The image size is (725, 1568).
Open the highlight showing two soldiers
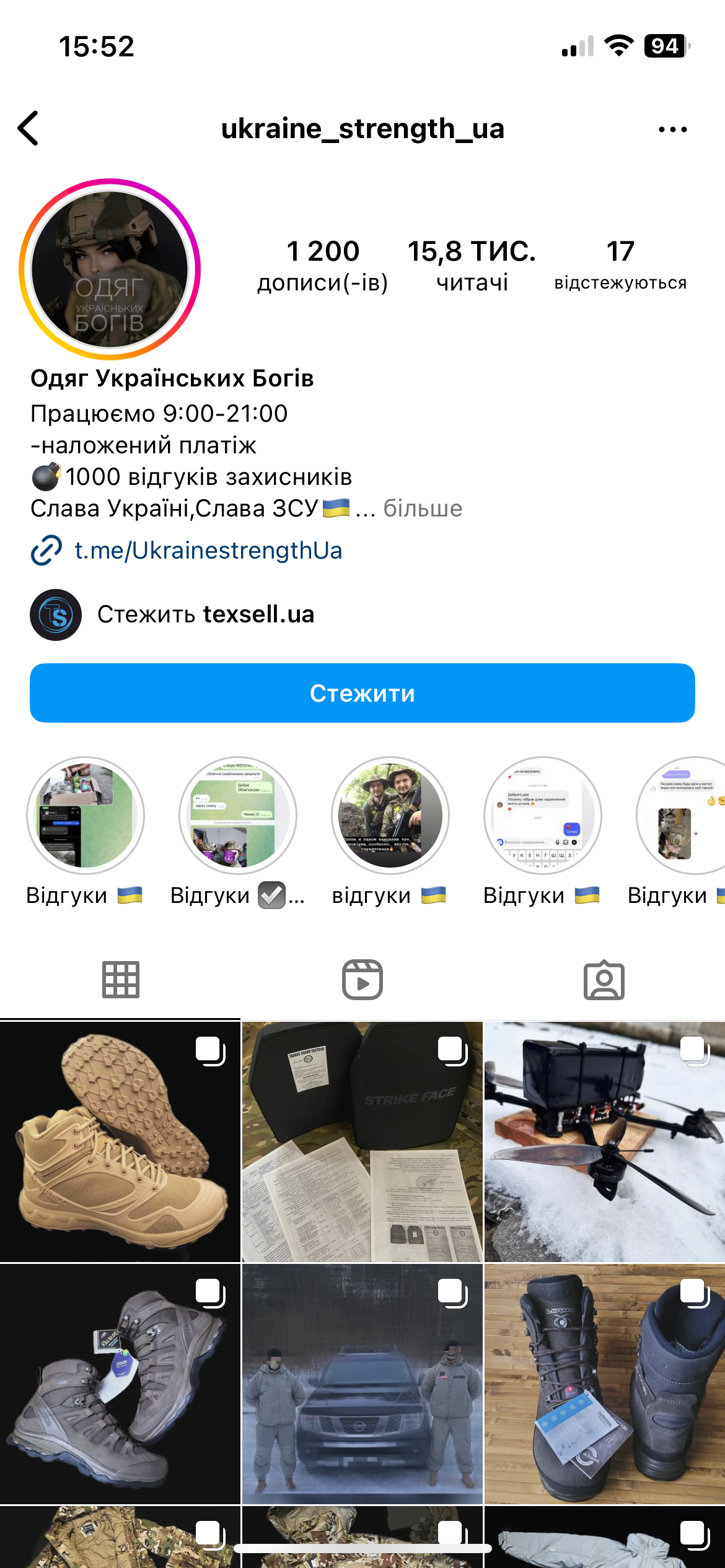coord(390,816)
